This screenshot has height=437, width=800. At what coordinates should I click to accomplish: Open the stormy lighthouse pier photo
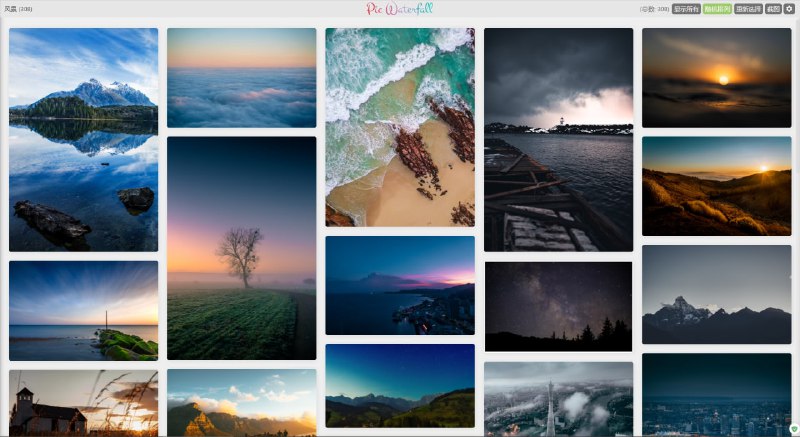[558, 139]
